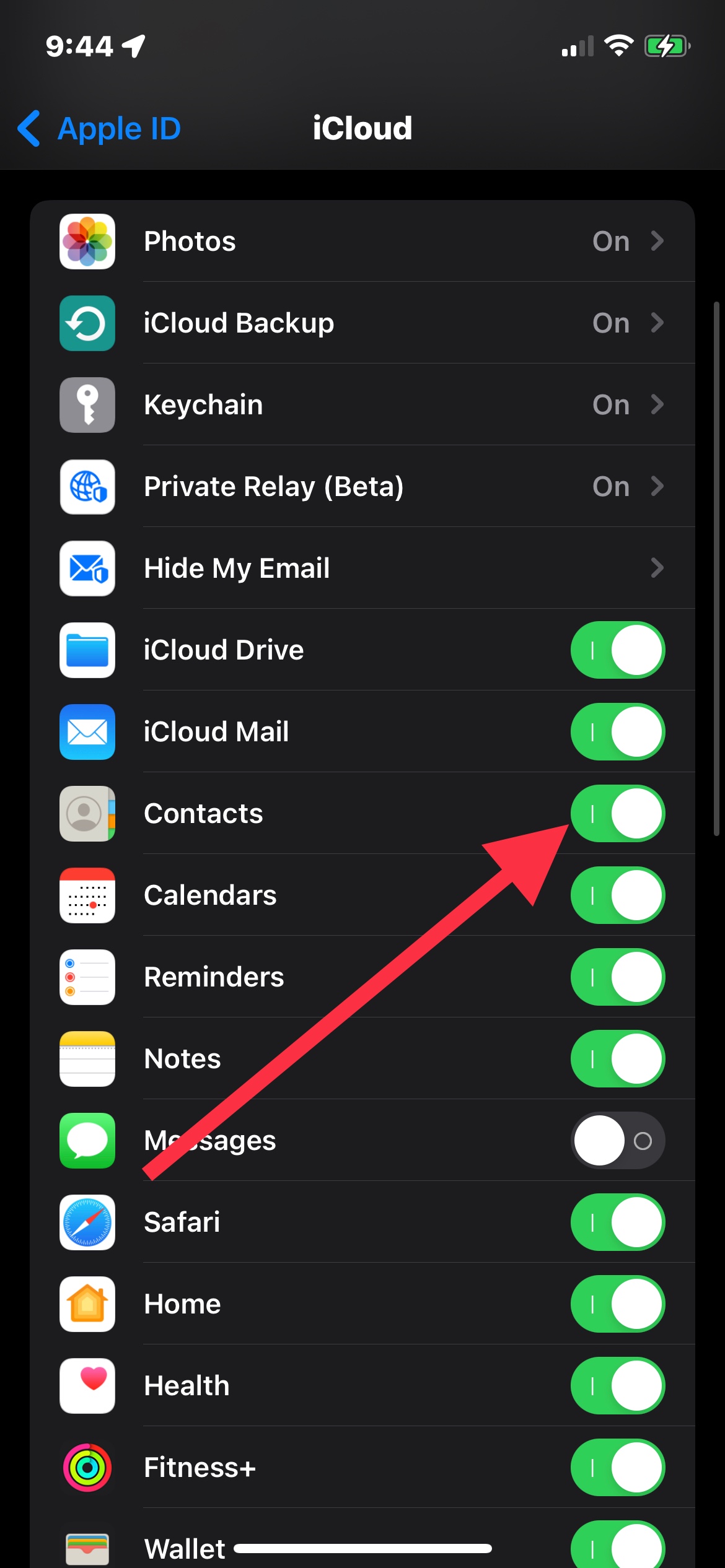This screenshot has width=725, height=1568.
Task: Disable iCloud Mail syncing
Action: (617, 732)
